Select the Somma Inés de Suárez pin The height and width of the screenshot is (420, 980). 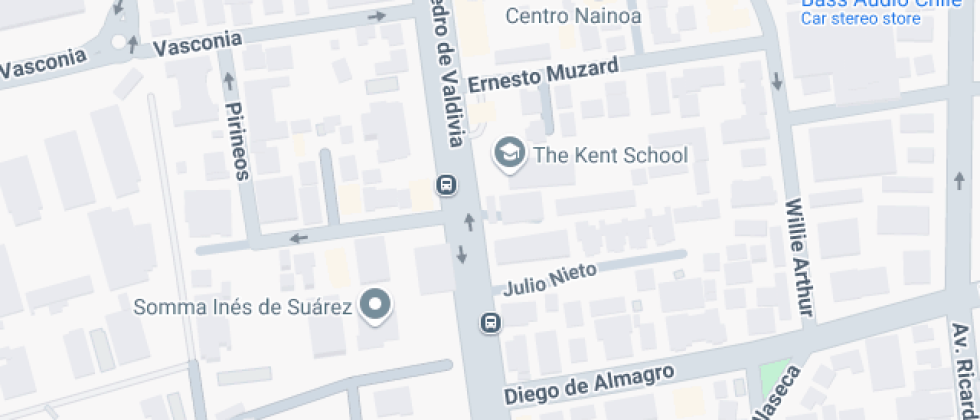376,305
